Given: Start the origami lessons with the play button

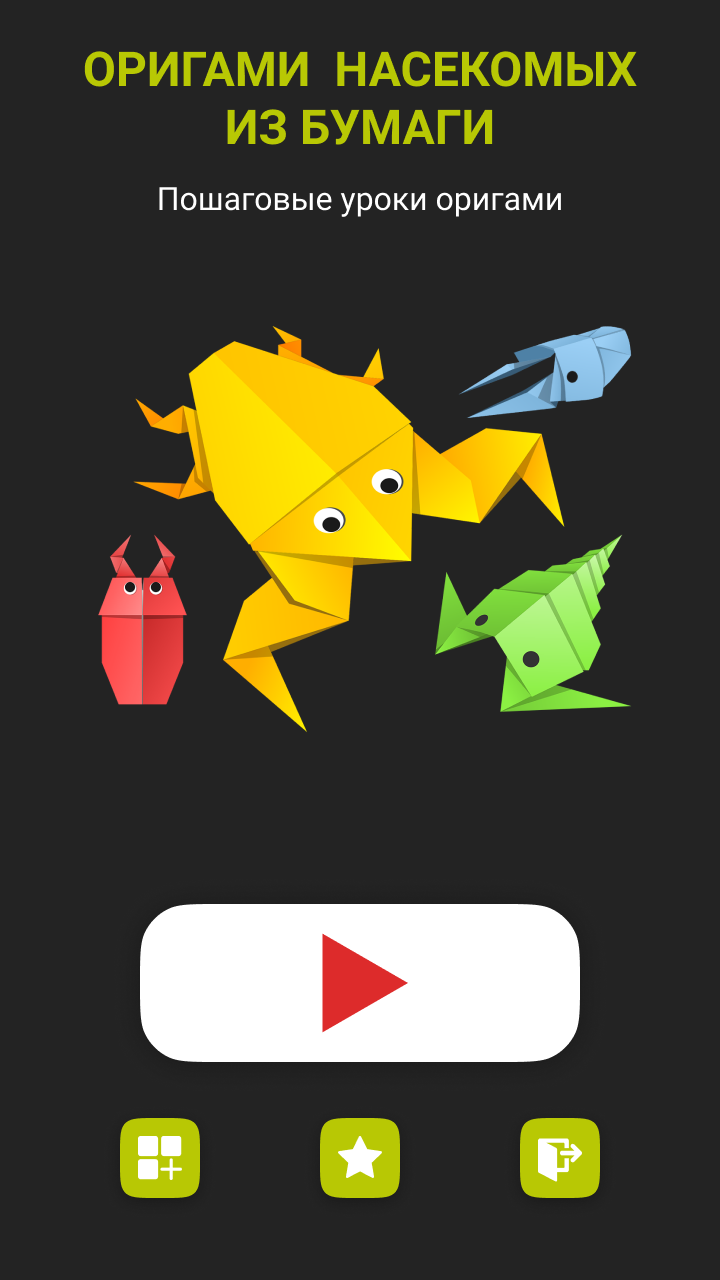Looking at the screenshot, I should coord(360,982).
